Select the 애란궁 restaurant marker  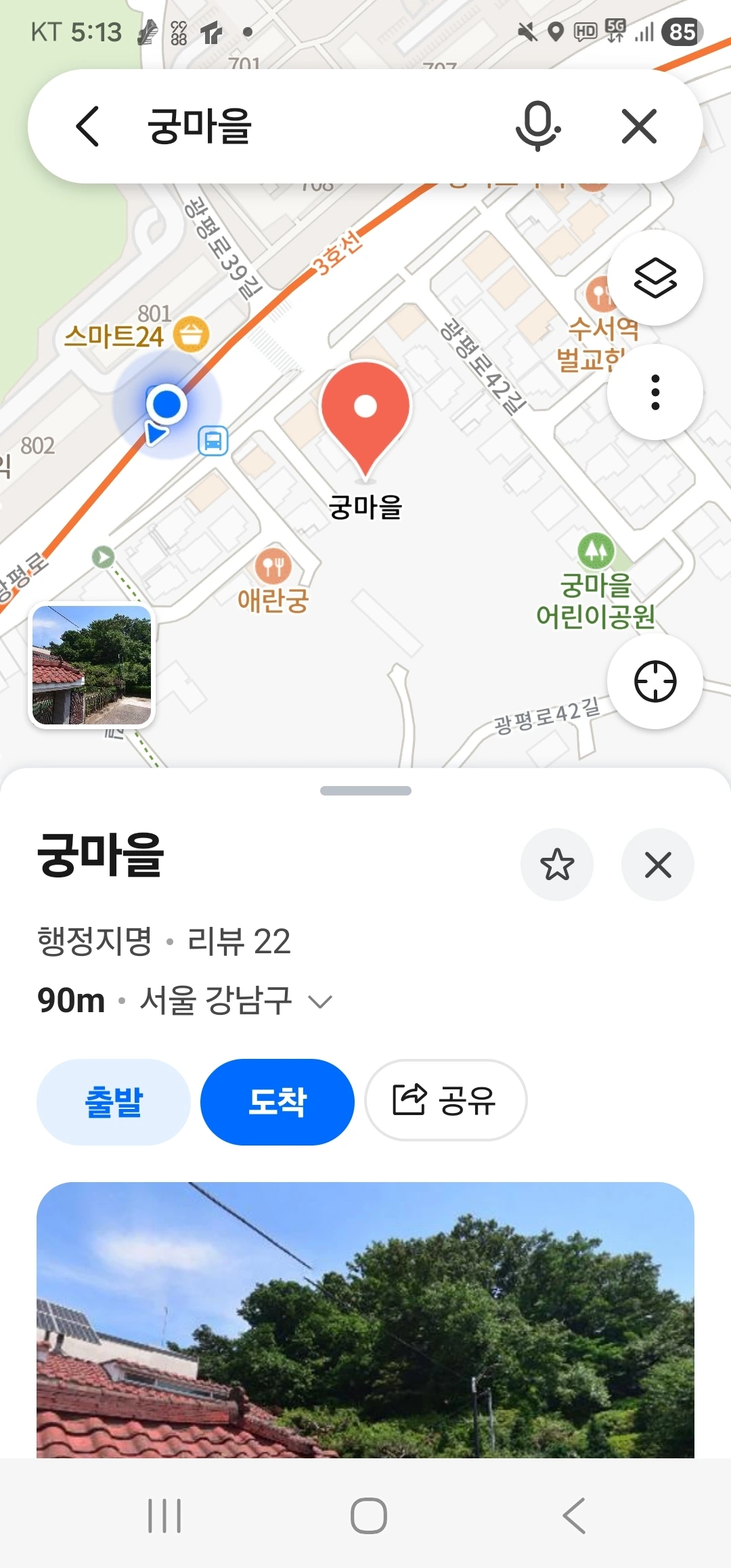click(x=273, y=566)
